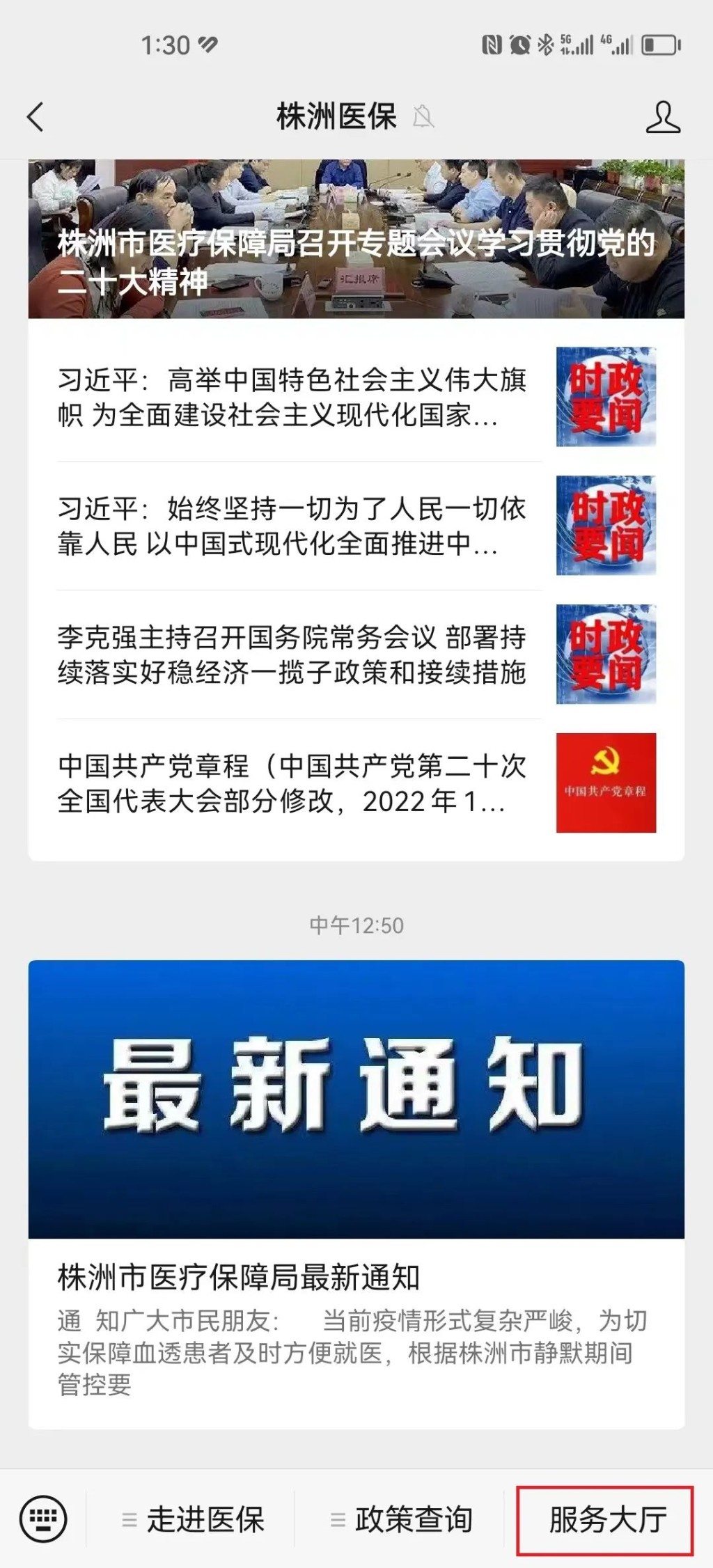Image resolution: width=713 pixels, height=1568 pixels.
Task: Open the 二十大精神 meeting headline article
Action: pyautogui.click(x=356, y=240)
